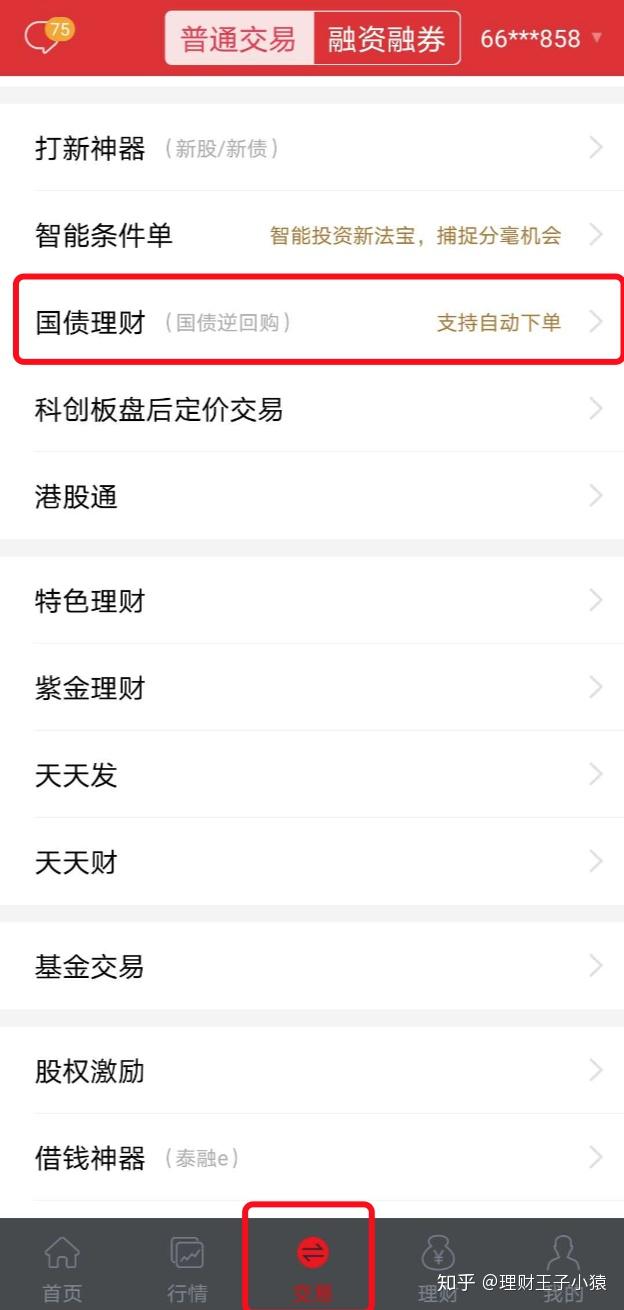The width and height of the screenshot is (624, 1310).
Task: Open 港股通 row
Action: [x=312, y=496]
